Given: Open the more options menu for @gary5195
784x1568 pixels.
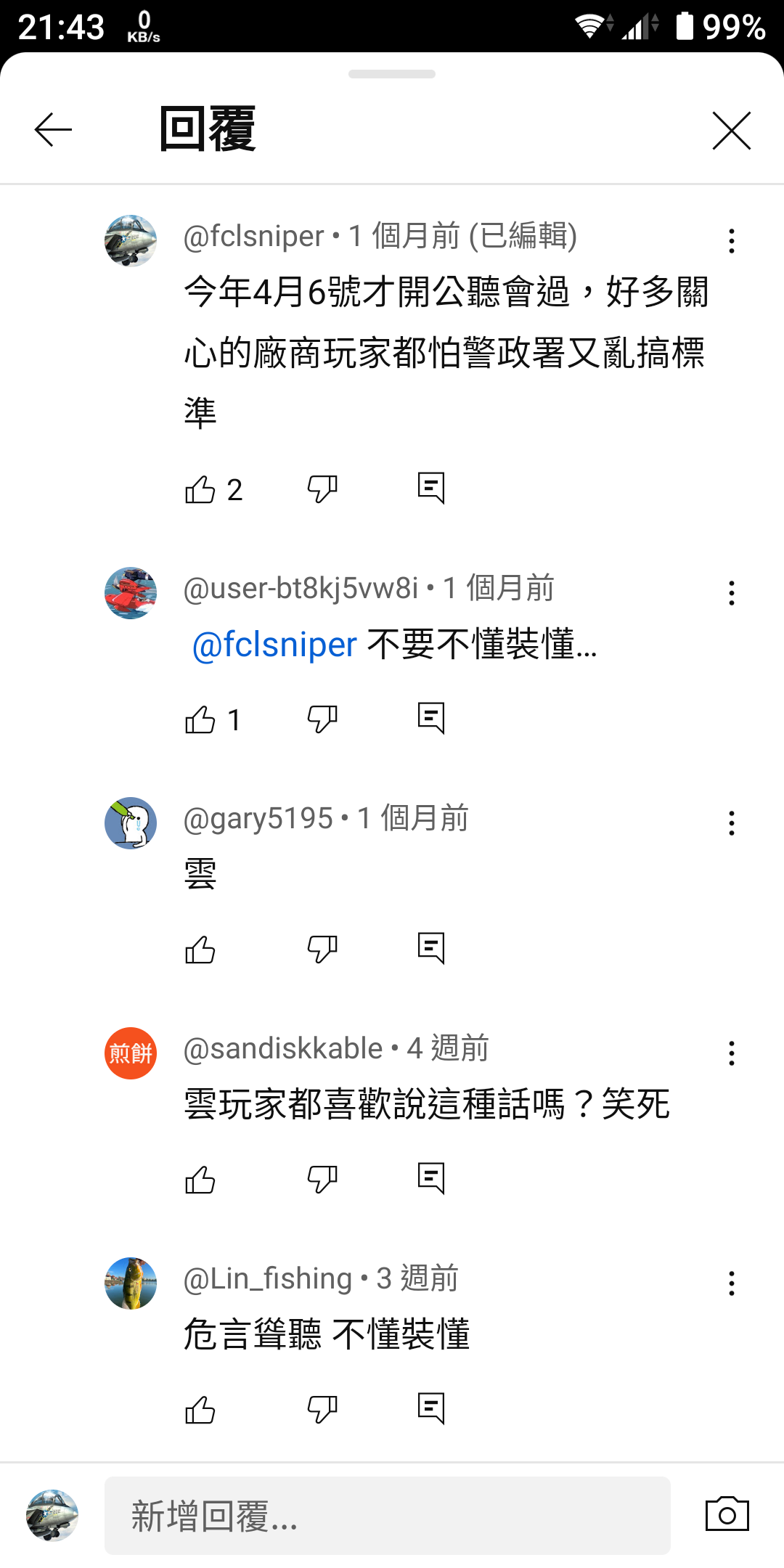Looking at the screenshot, I should pyautogui.click(x=731, y=823).
